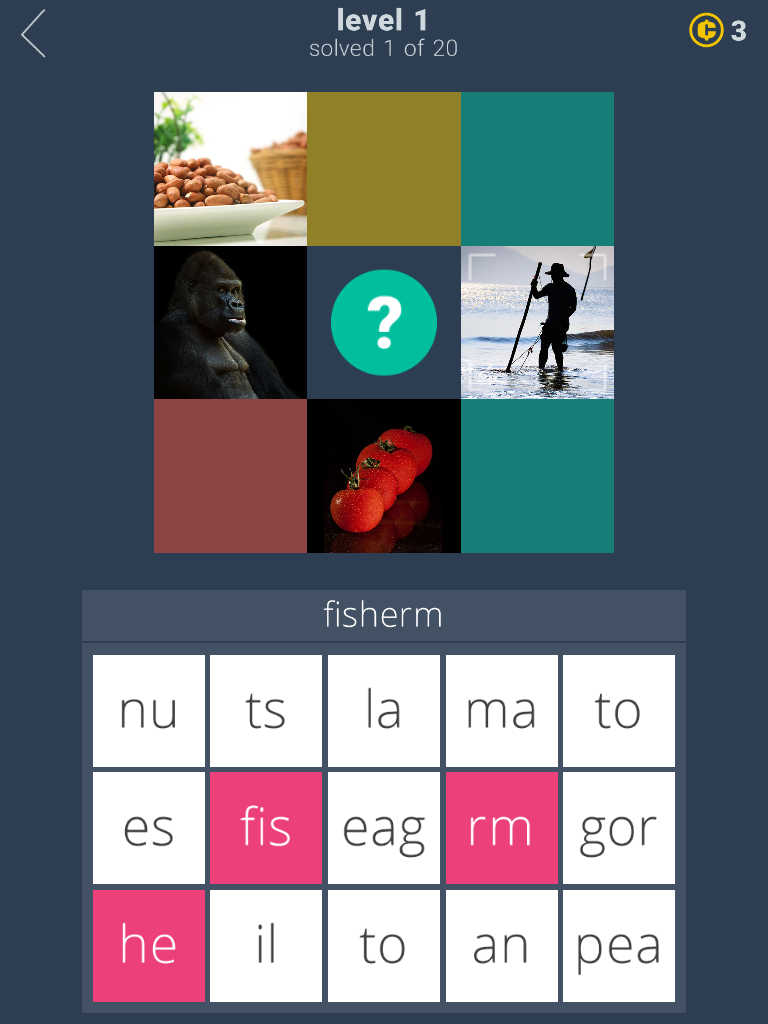Viewport: 768px width, 1024px height.
Task: Select the "es" letter tile
Action: (149, 828)
